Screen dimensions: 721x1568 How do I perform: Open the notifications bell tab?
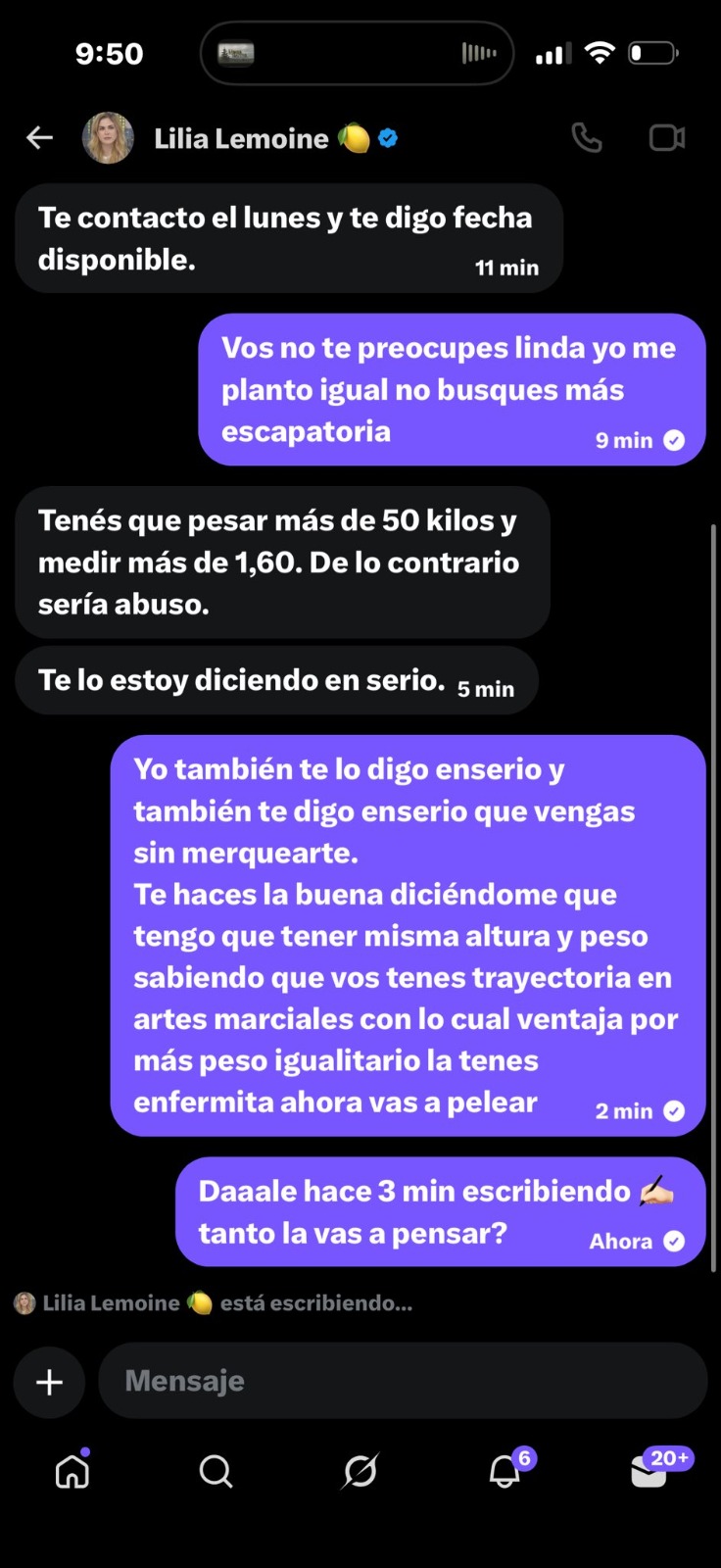click(505, 1471)
